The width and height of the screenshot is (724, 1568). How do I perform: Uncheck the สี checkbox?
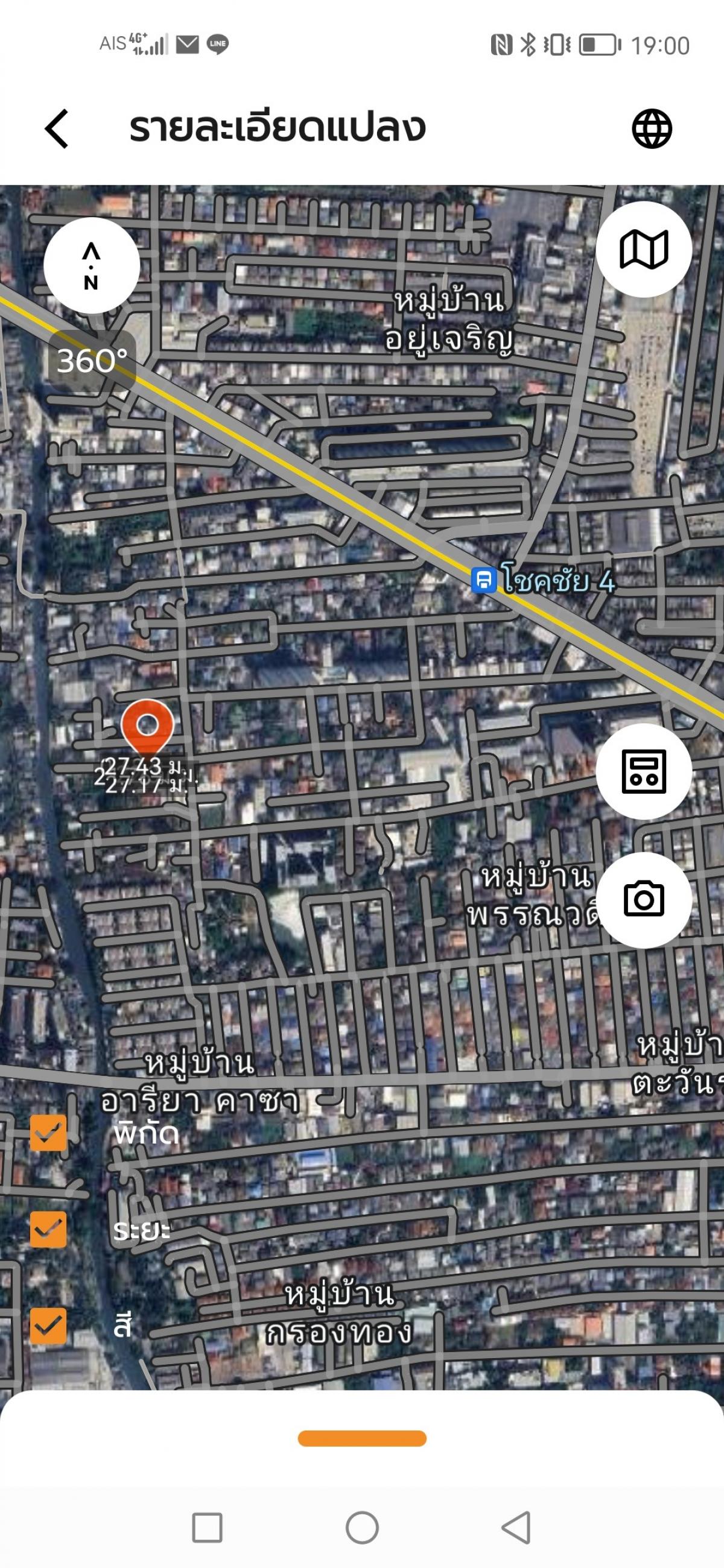[x=49, y=1326]
